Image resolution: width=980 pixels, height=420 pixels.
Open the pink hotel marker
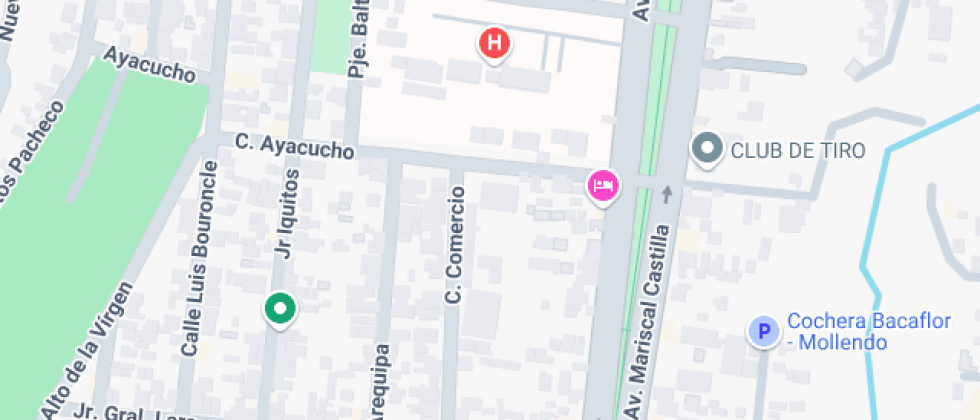601,186
